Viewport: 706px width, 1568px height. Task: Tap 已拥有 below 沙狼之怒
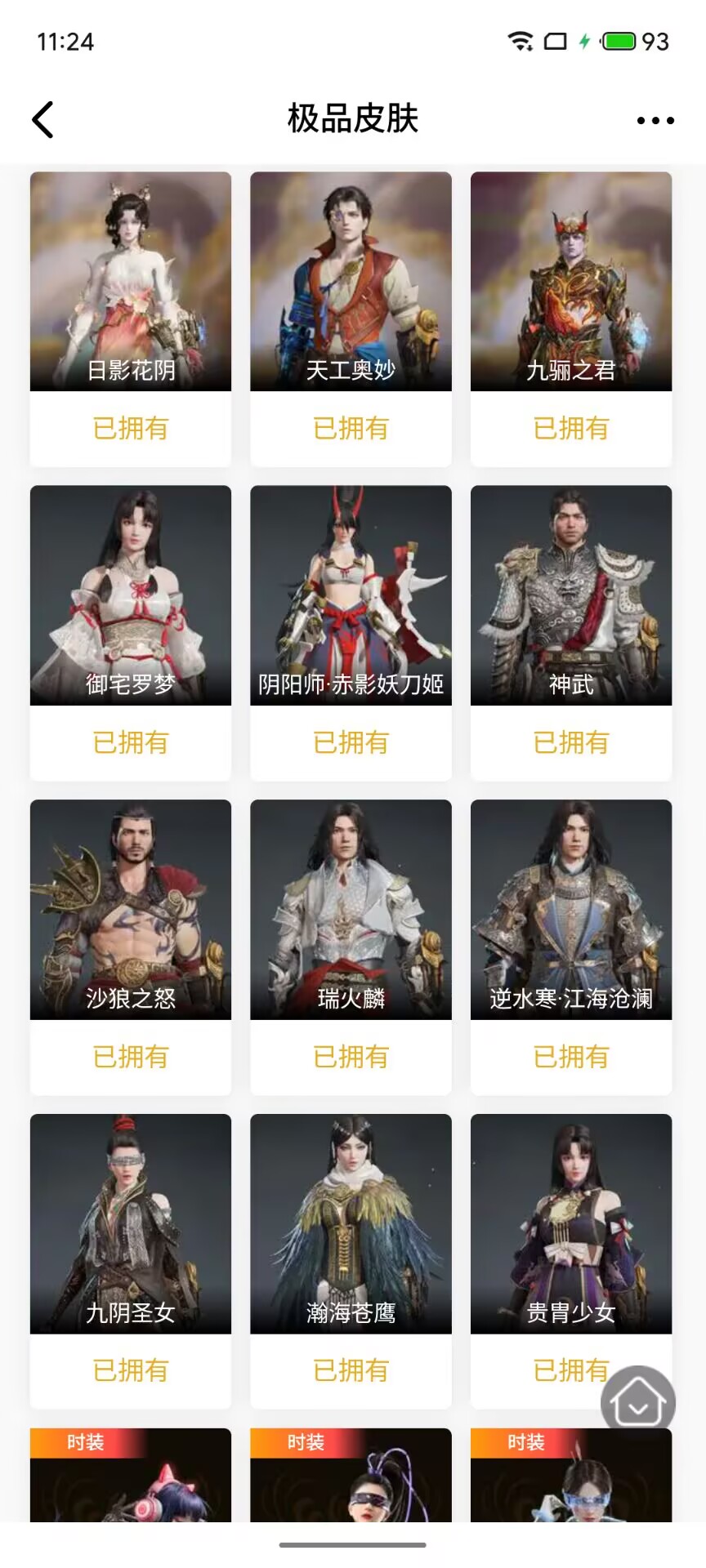[x=130, y=1057]
